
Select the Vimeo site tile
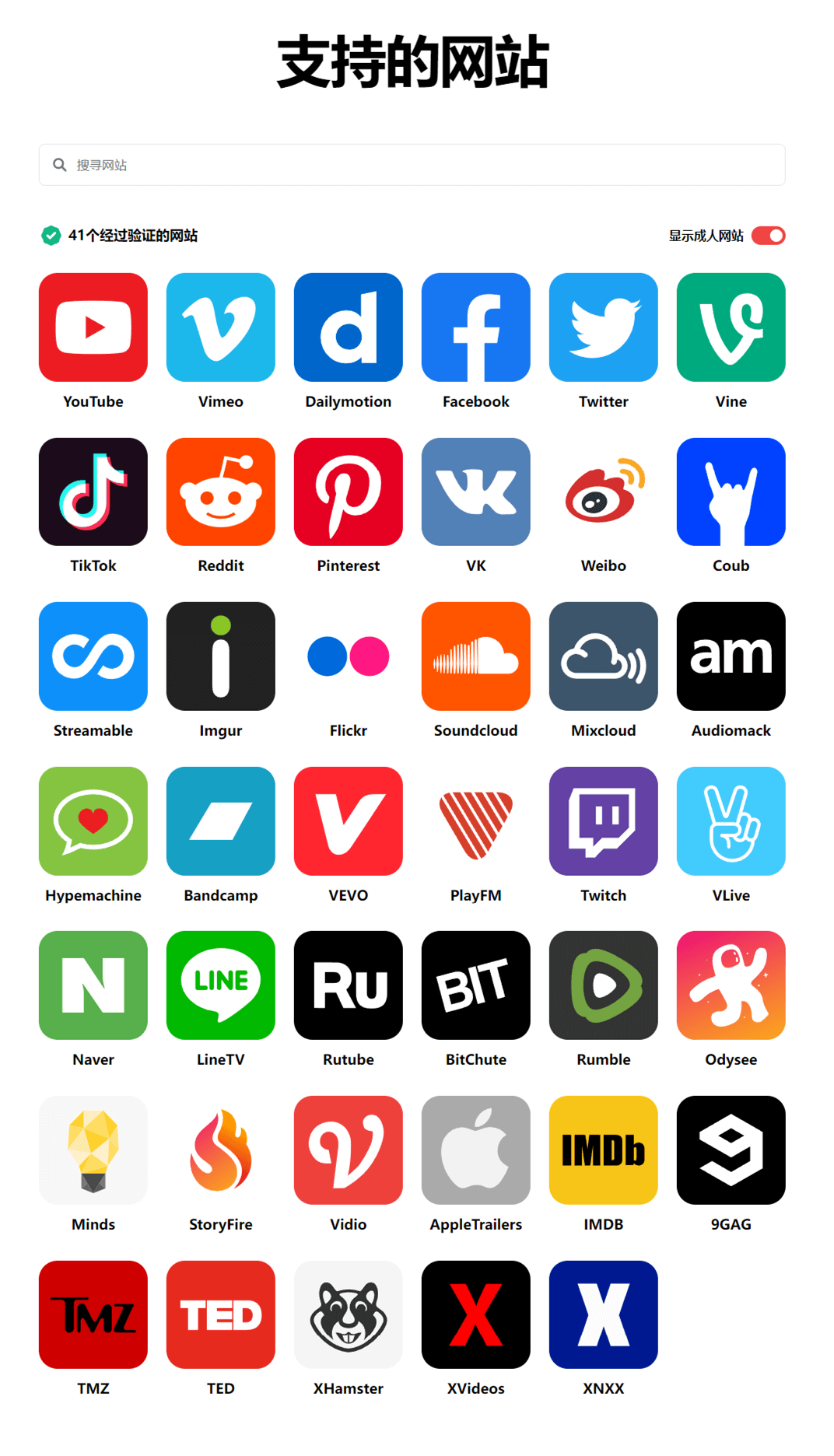click(221, 327)
